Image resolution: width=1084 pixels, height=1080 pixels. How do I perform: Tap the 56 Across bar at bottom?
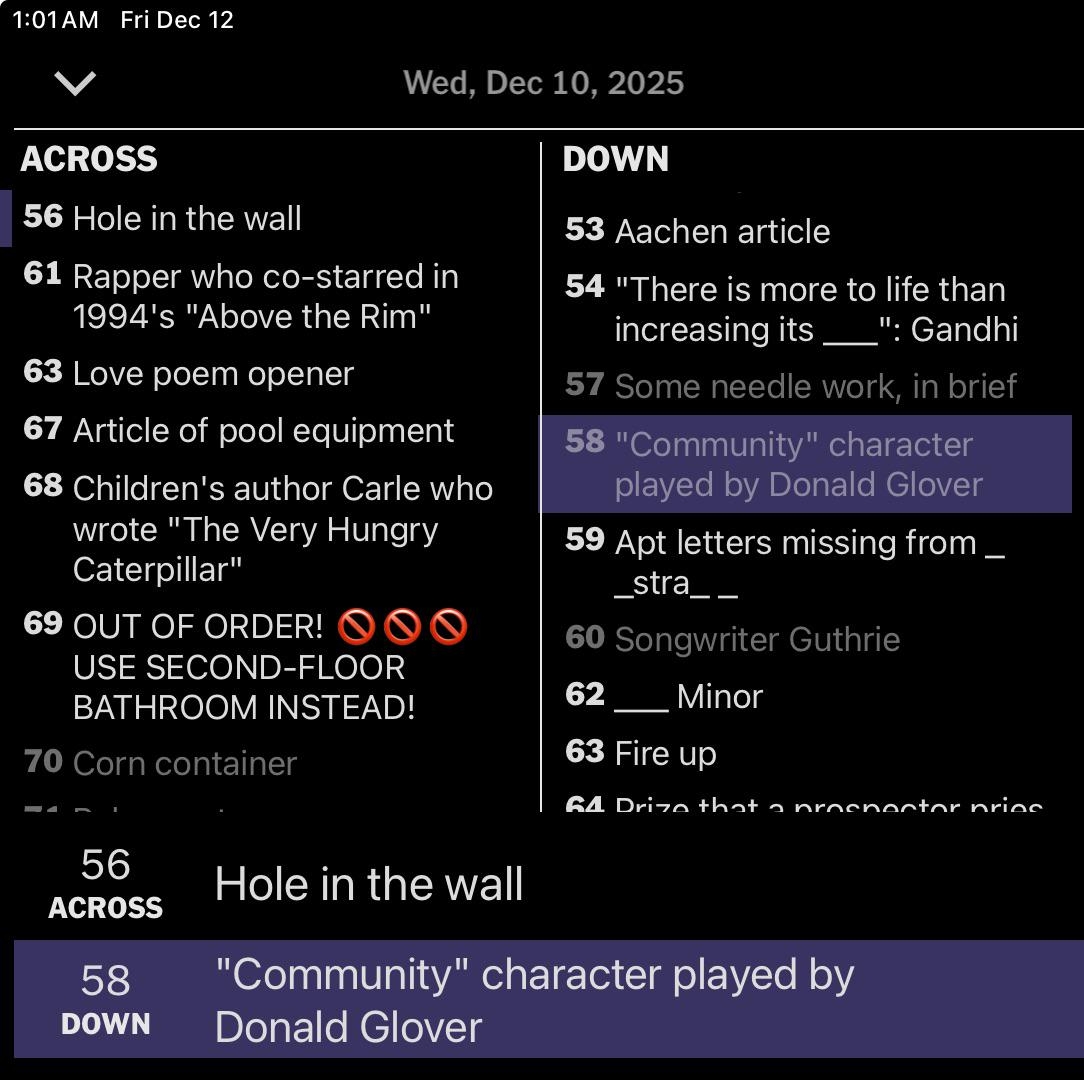coord(540,885)
